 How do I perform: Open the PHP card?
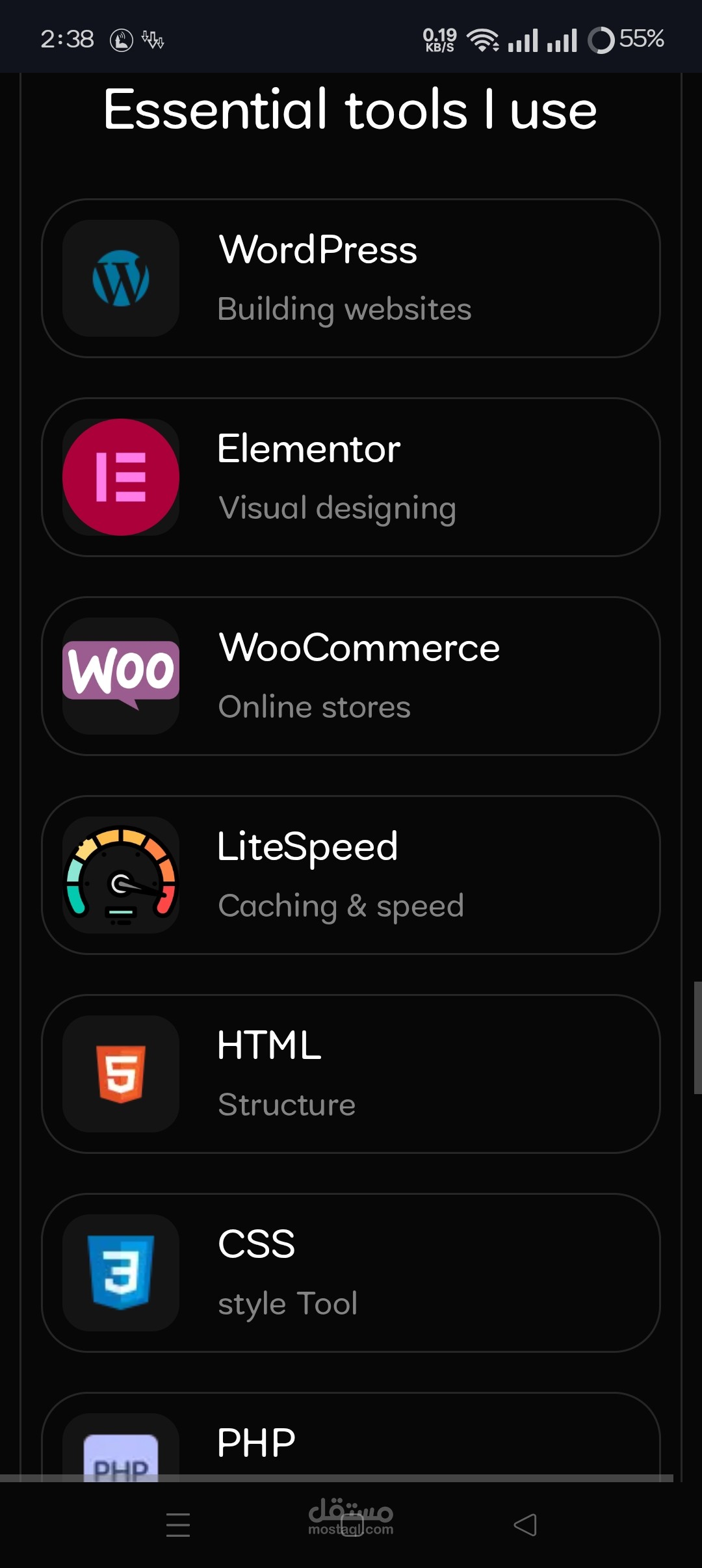351,1437
